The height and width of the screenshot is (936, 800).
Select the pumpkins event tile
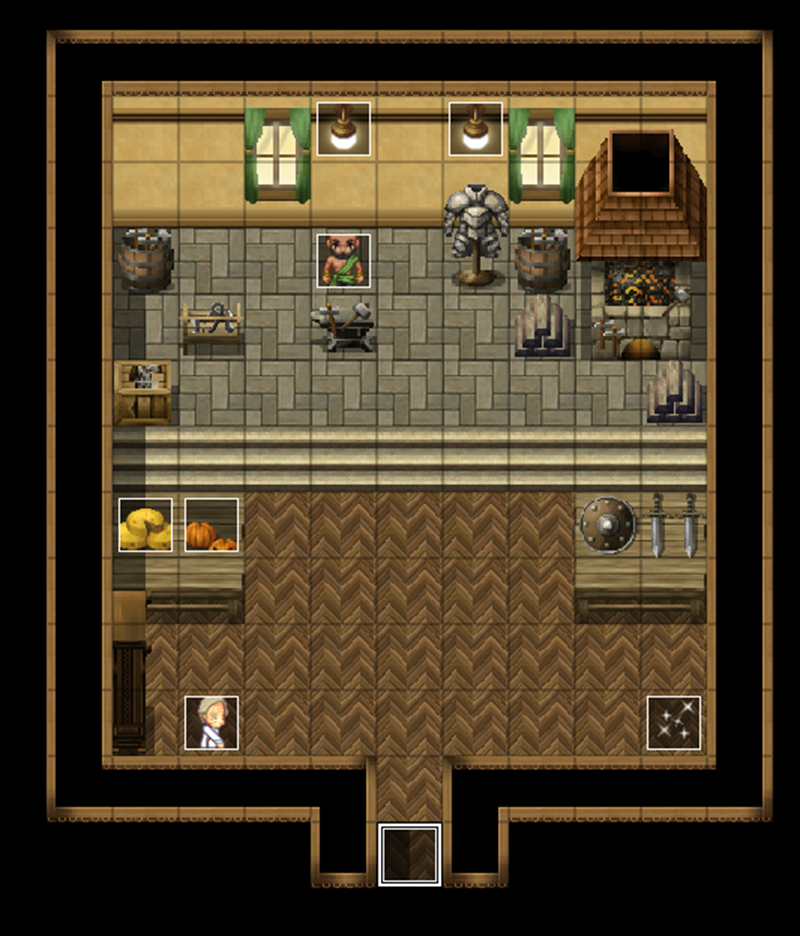211,524
